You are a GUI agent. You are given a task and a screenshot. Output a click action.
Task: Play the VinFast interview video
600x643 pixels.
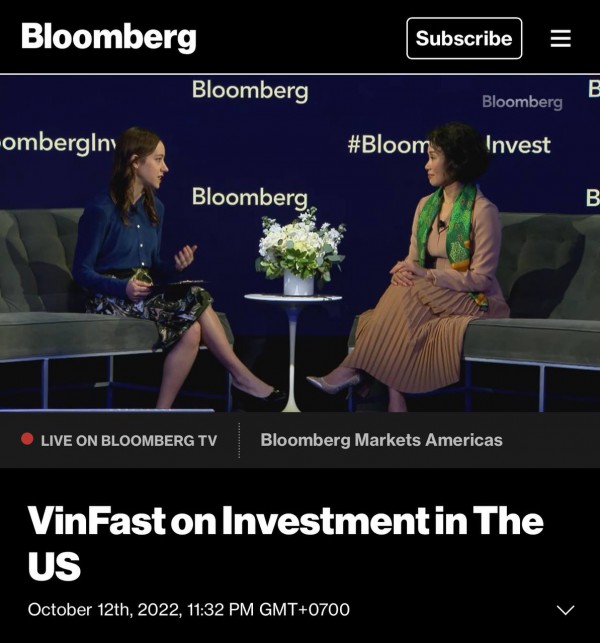click(x=300, y=242)
